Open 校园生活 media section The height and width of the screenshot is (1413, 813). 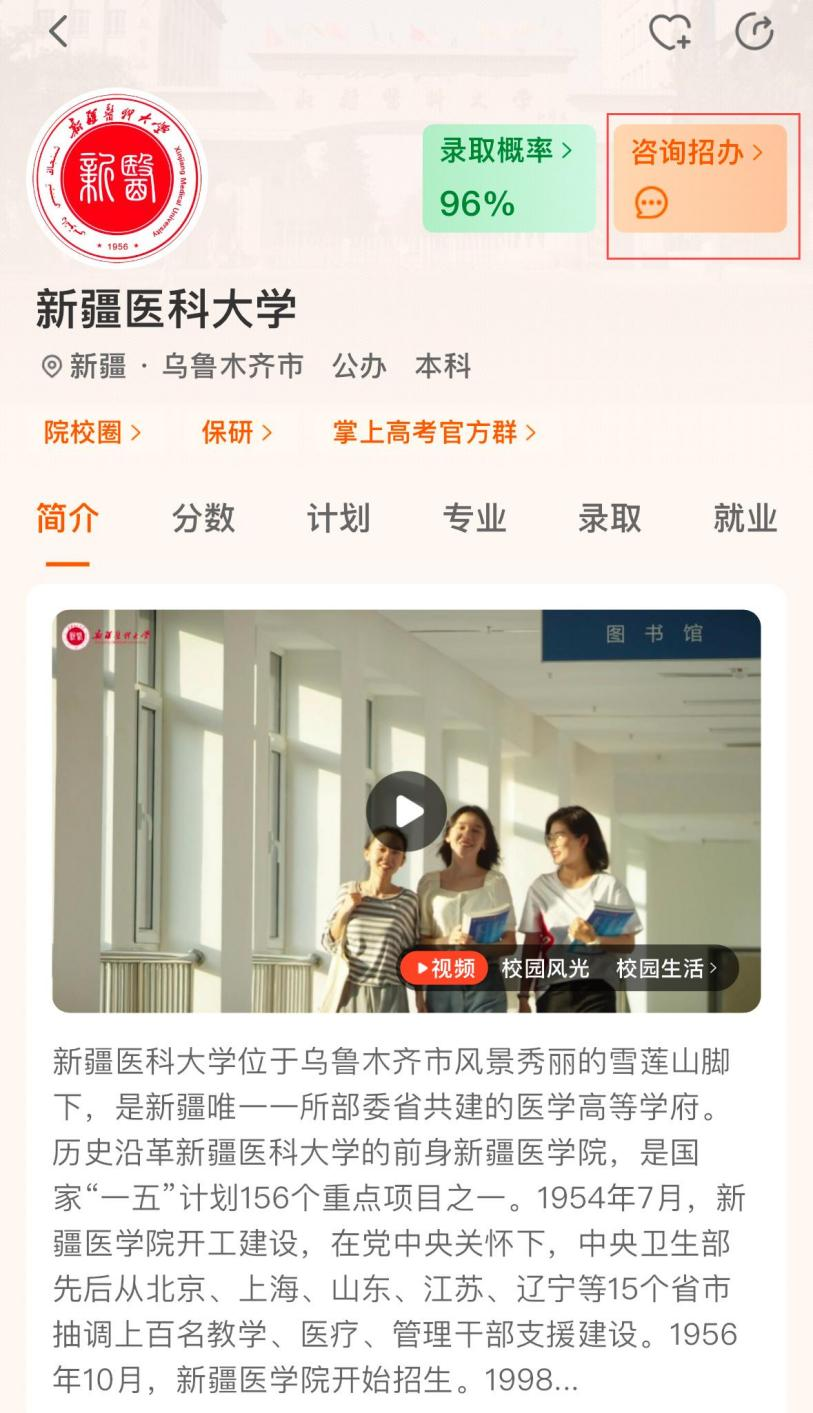(x=666, y=968)
